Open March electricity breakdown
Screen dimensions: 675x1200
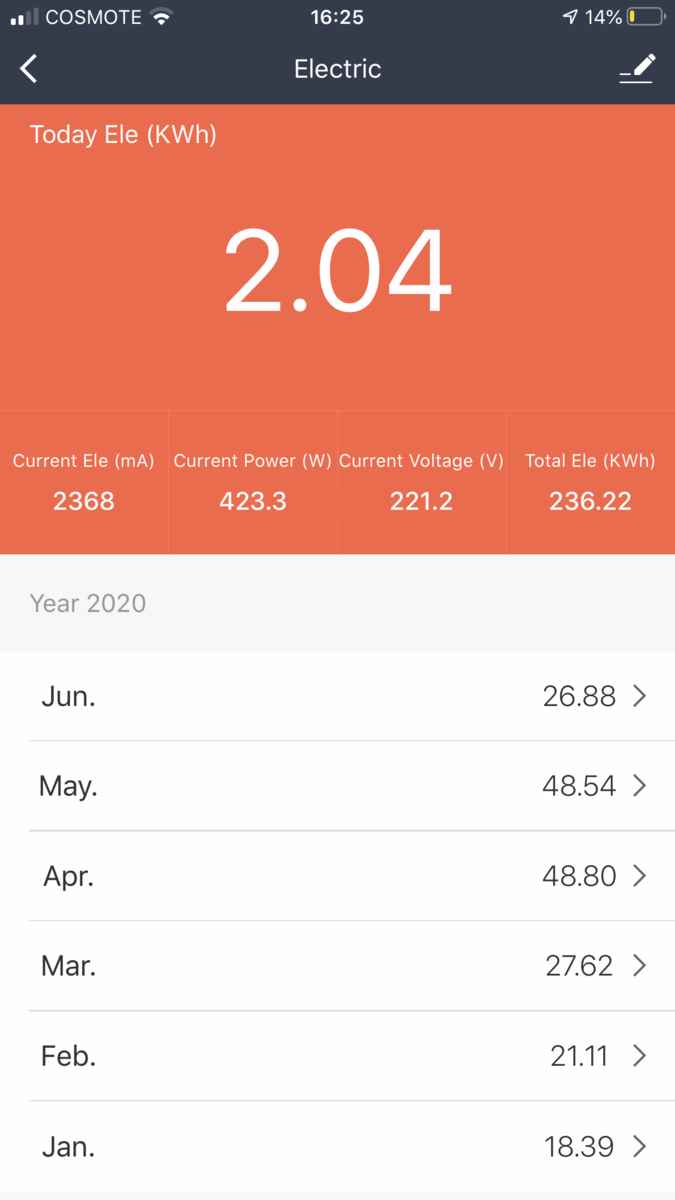pos(338,966)
